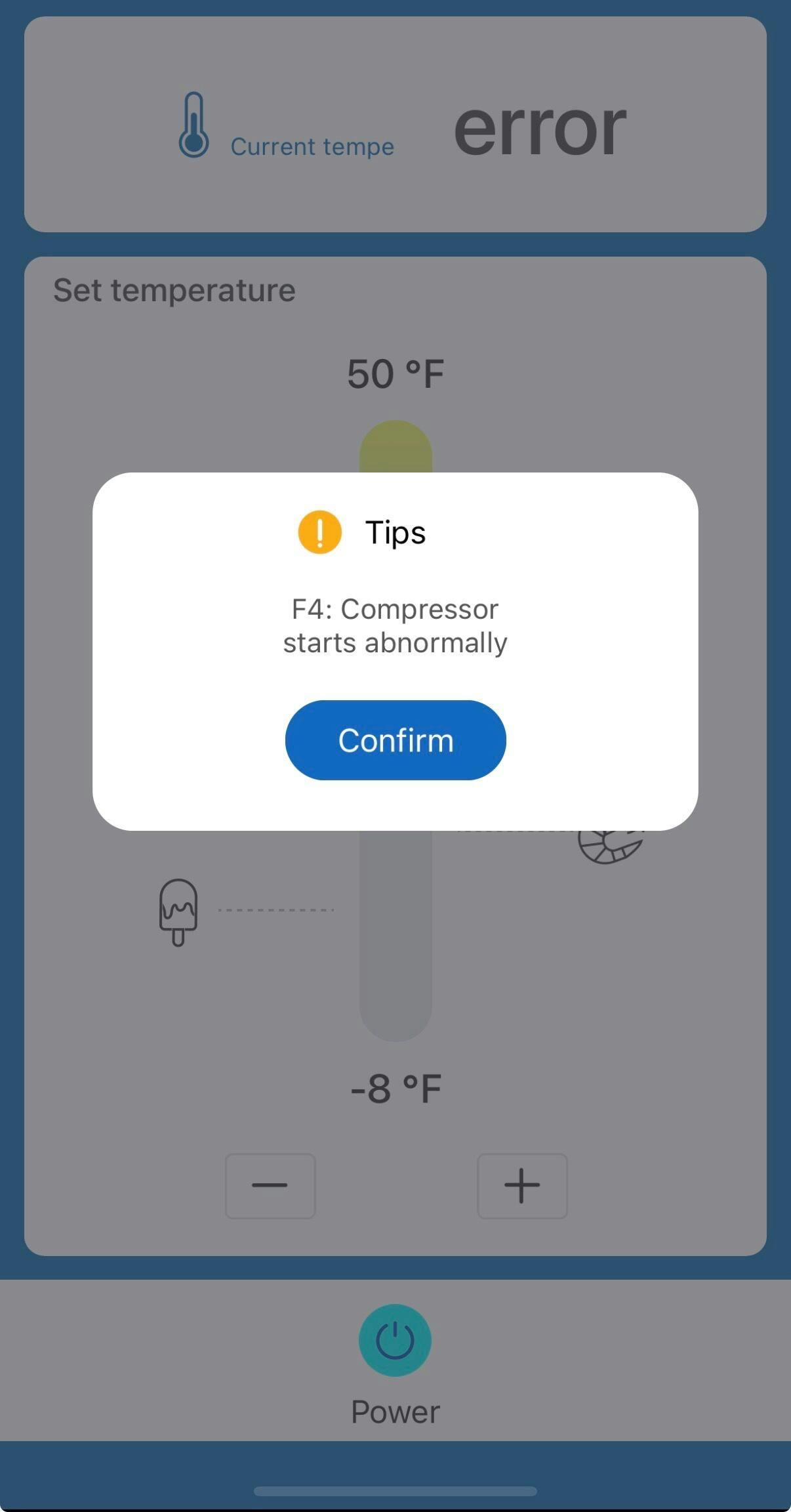This screenshot has height=1512, width=791.
Task: Tap the vertical temperature slider bar
Action: [395, 932]
